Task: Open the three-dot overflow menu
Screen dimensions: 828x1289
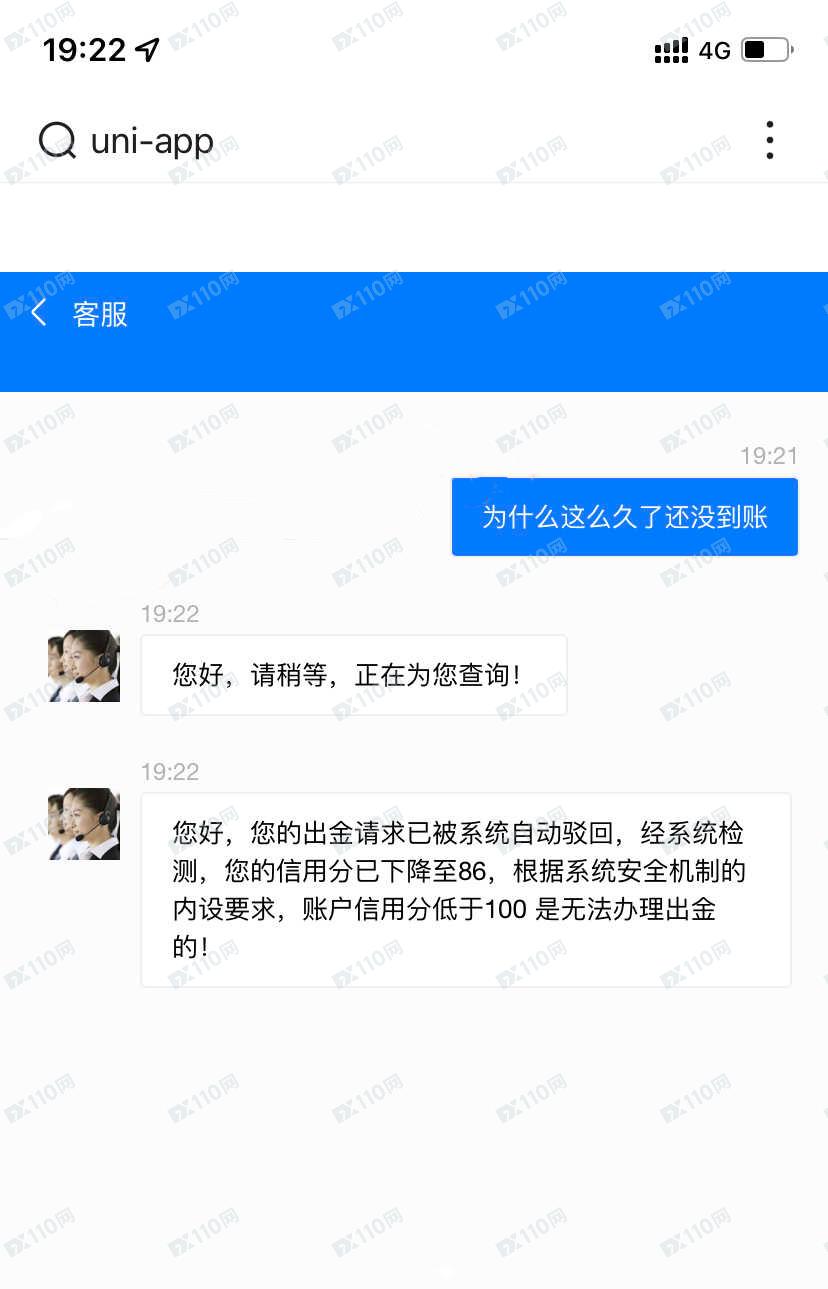Action: [x=769, y=140]
